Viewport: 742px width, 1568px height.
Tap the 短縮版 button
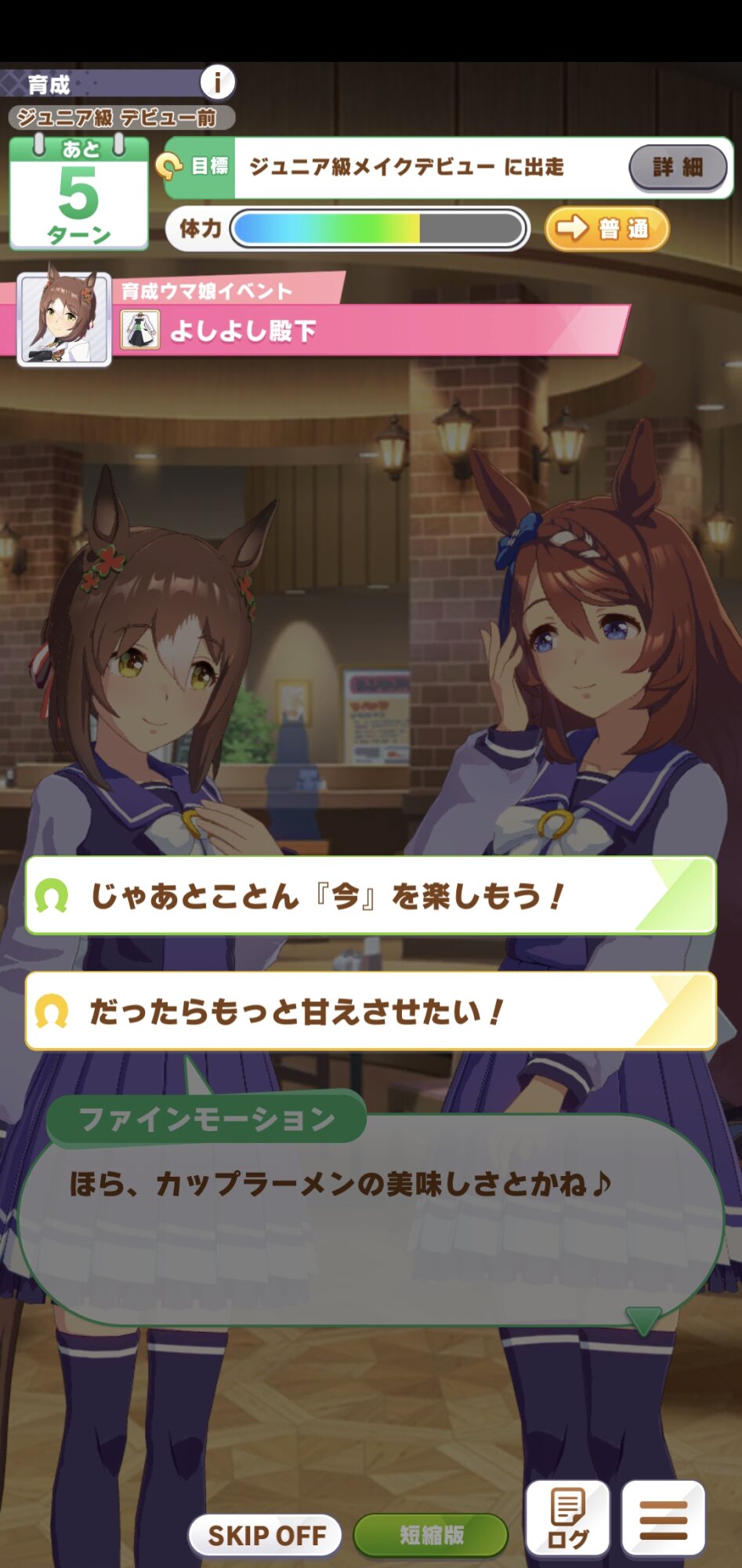tap(431, 1535)
